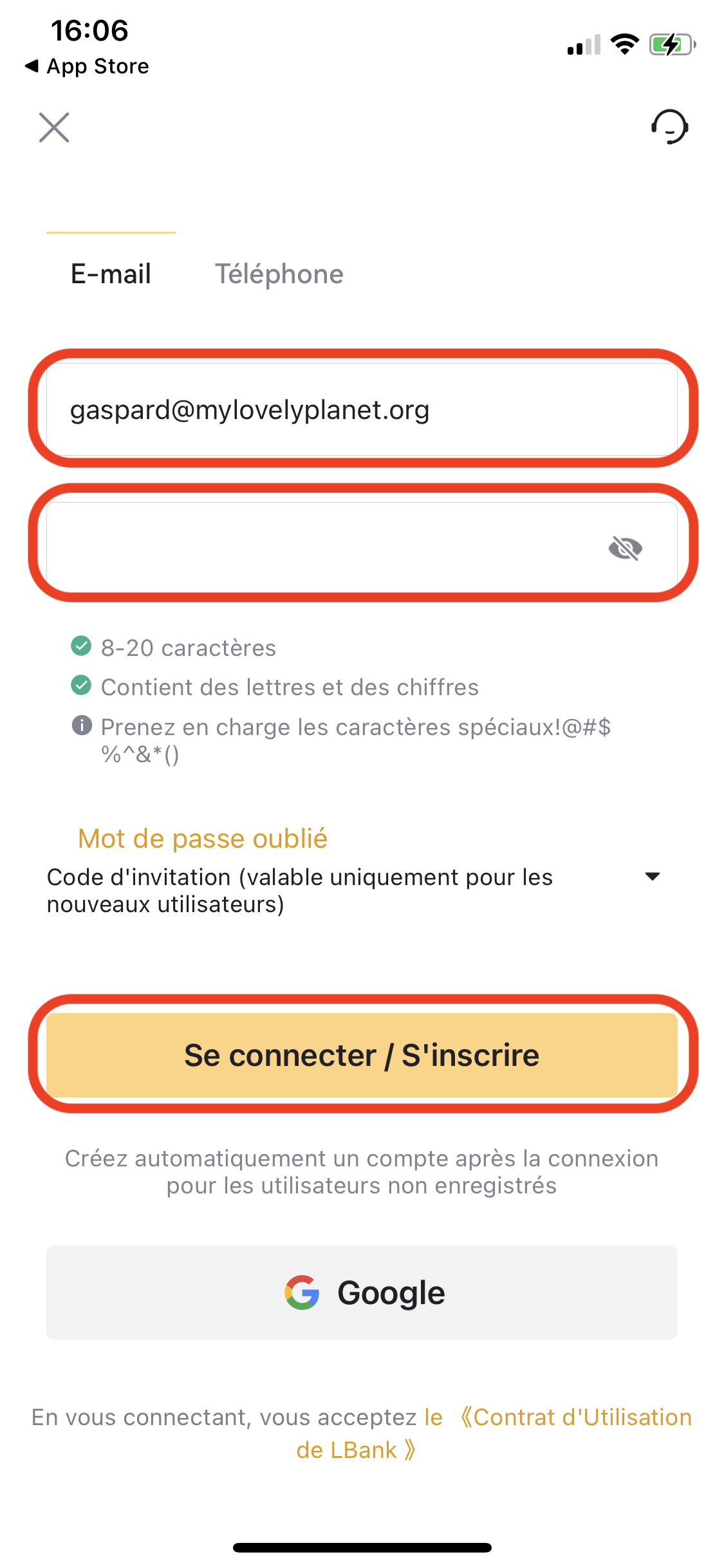Switch to the Téléphone tab
724x1568 pixels.
tap(279, 274)
